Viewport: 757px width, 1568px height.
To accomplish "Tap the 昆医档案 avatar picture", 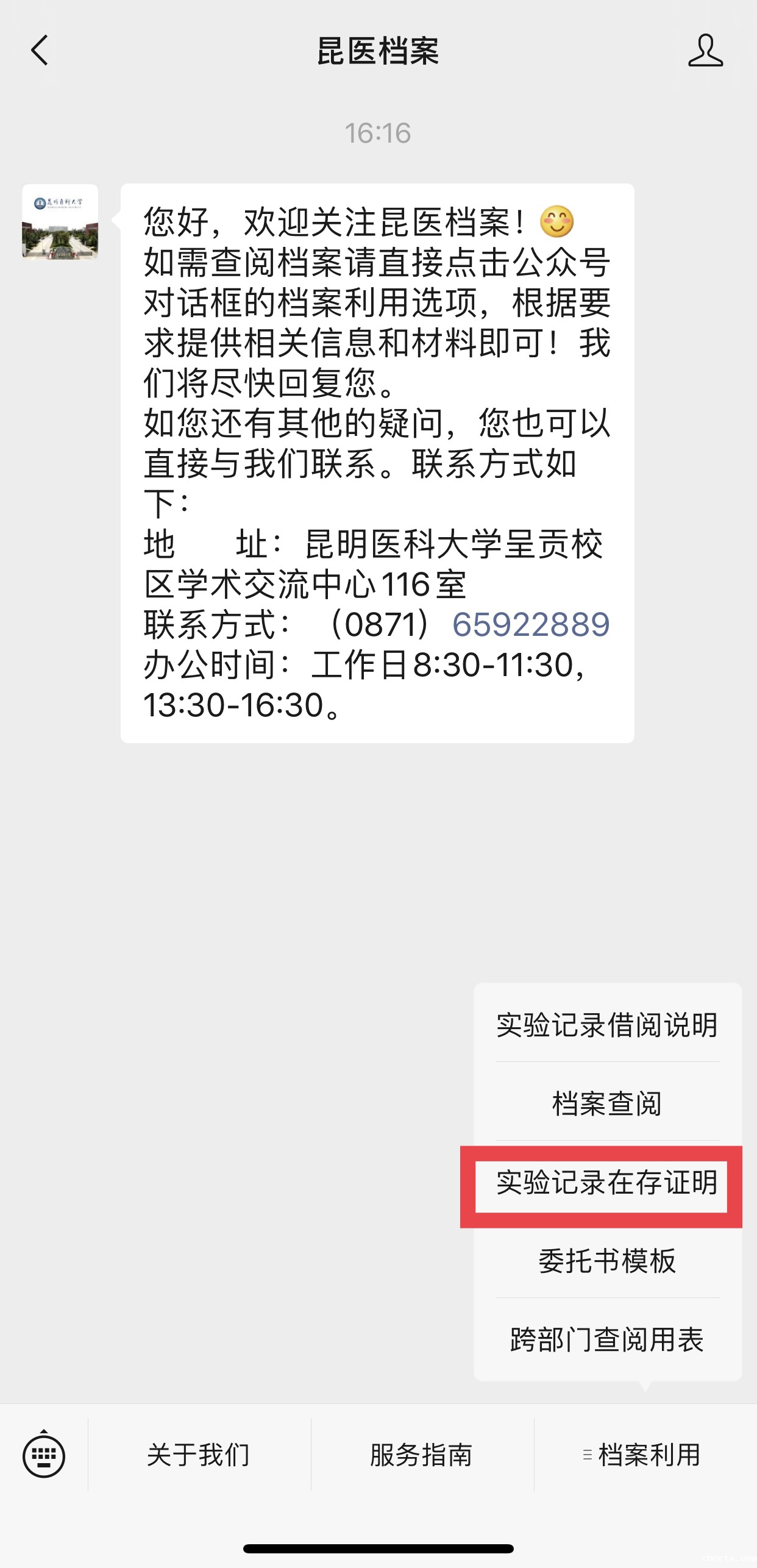I will coord(60,222).
